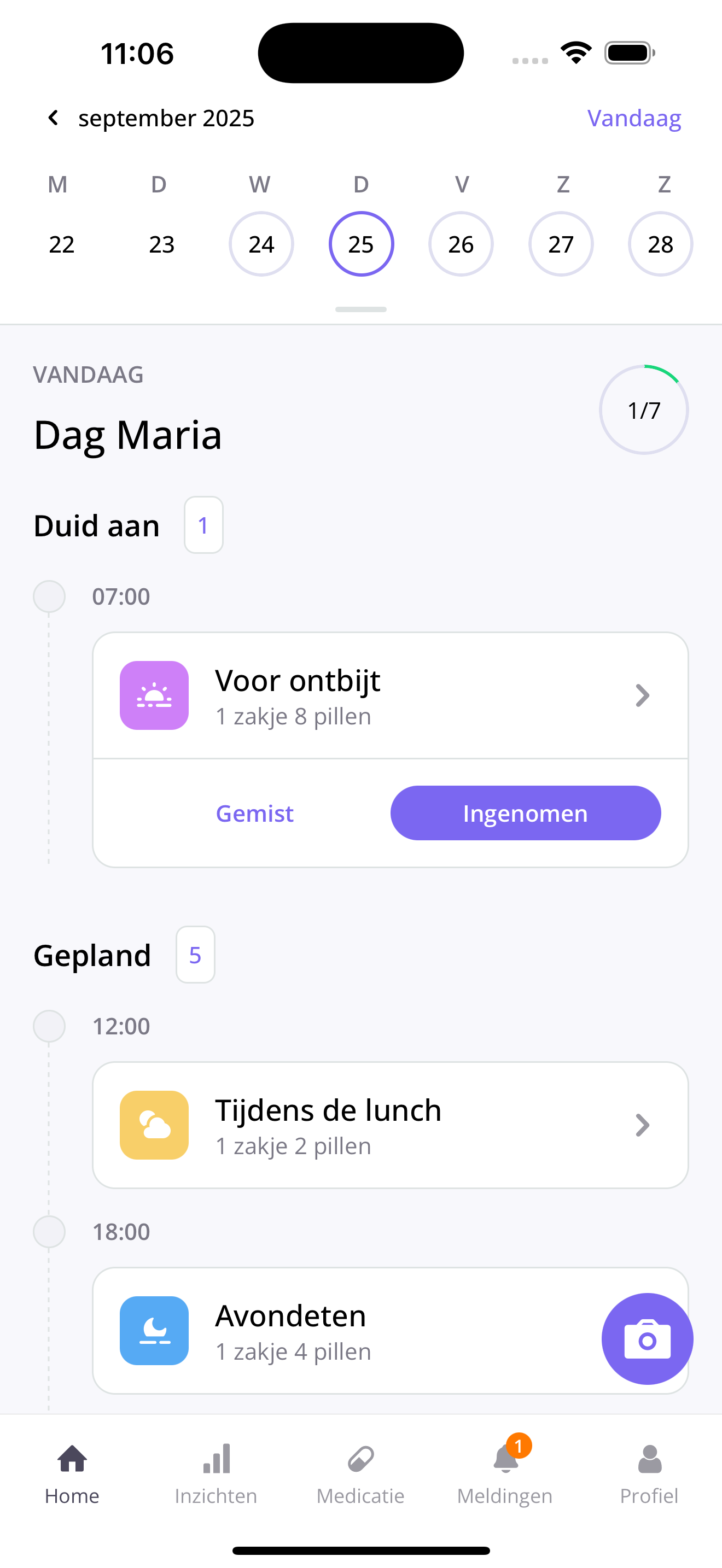The image size is (722, 1568).
Task: Open the Tijdens de lunch card
Action: tap(389, 1125)
